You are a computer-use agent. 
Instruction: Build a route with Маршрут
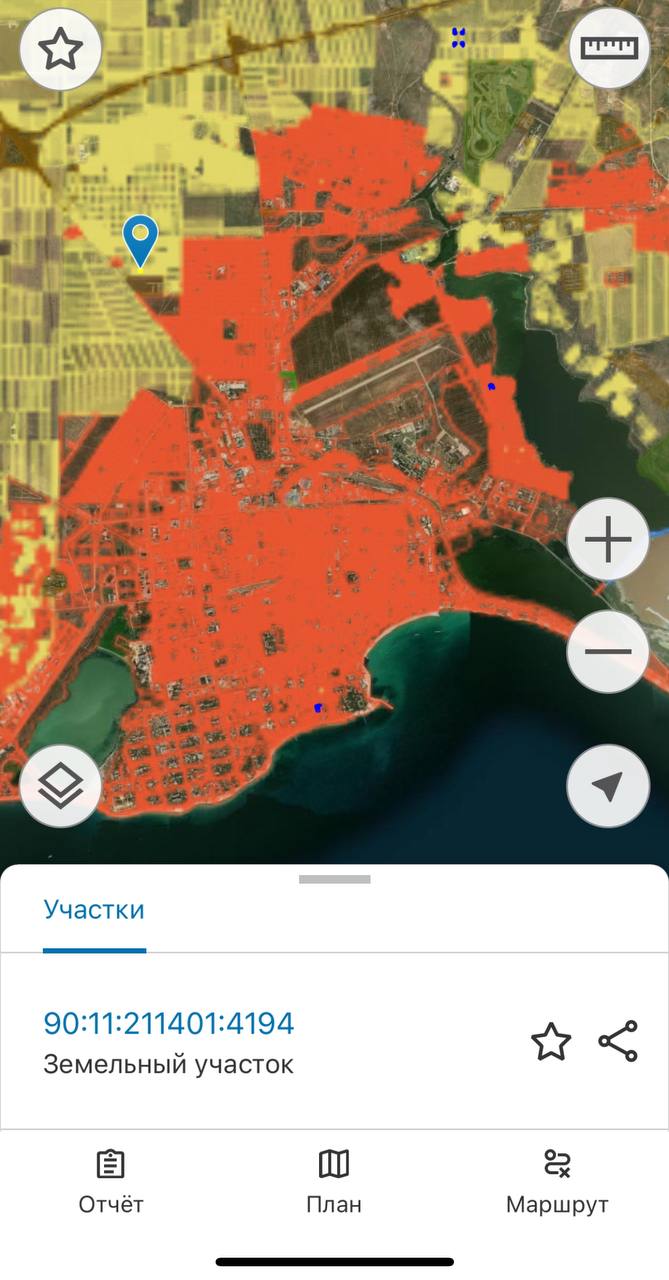point(557,1182)
